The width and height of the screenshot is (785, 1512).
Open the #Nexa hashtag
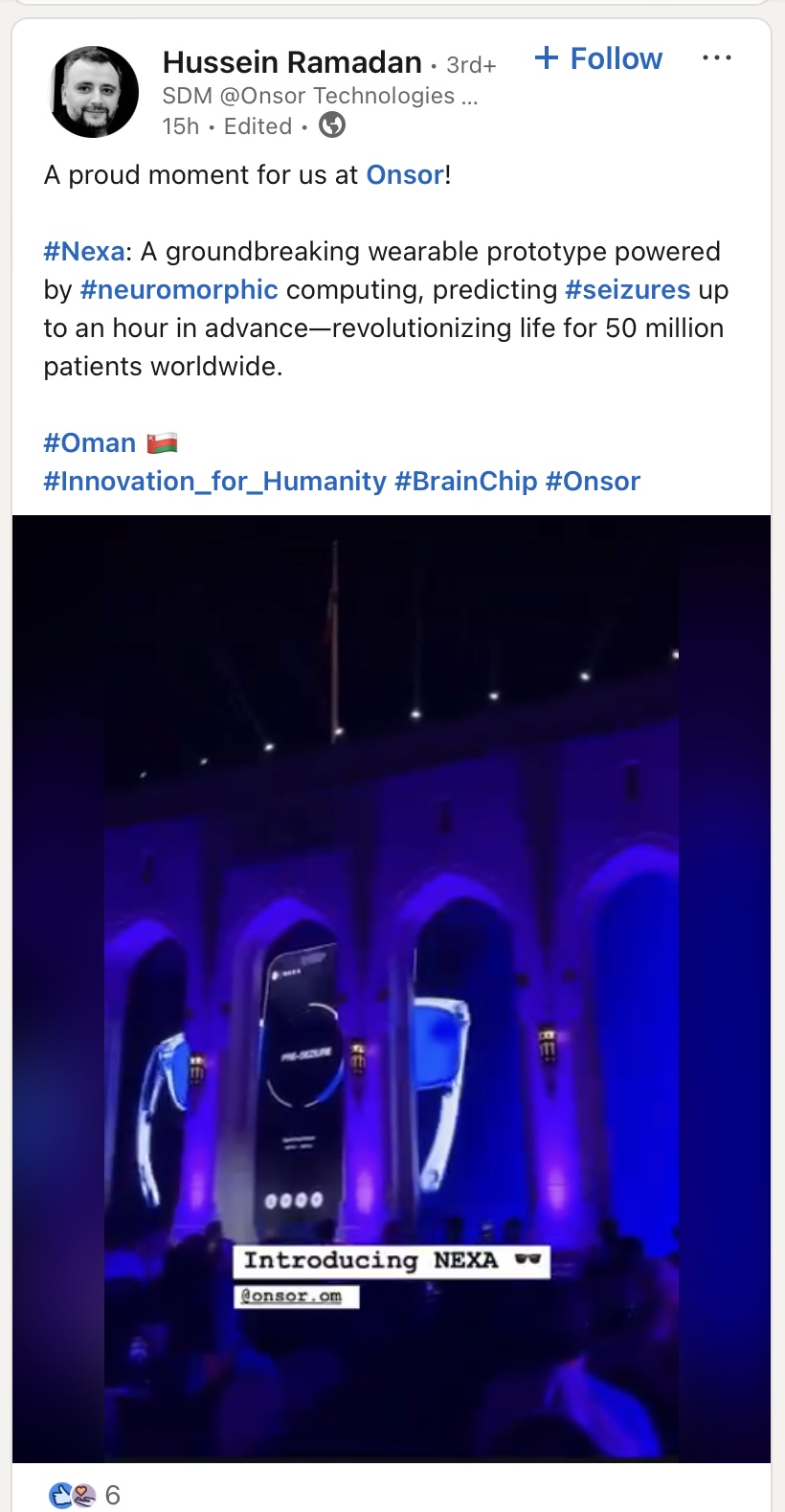click(x=84, y=252)
